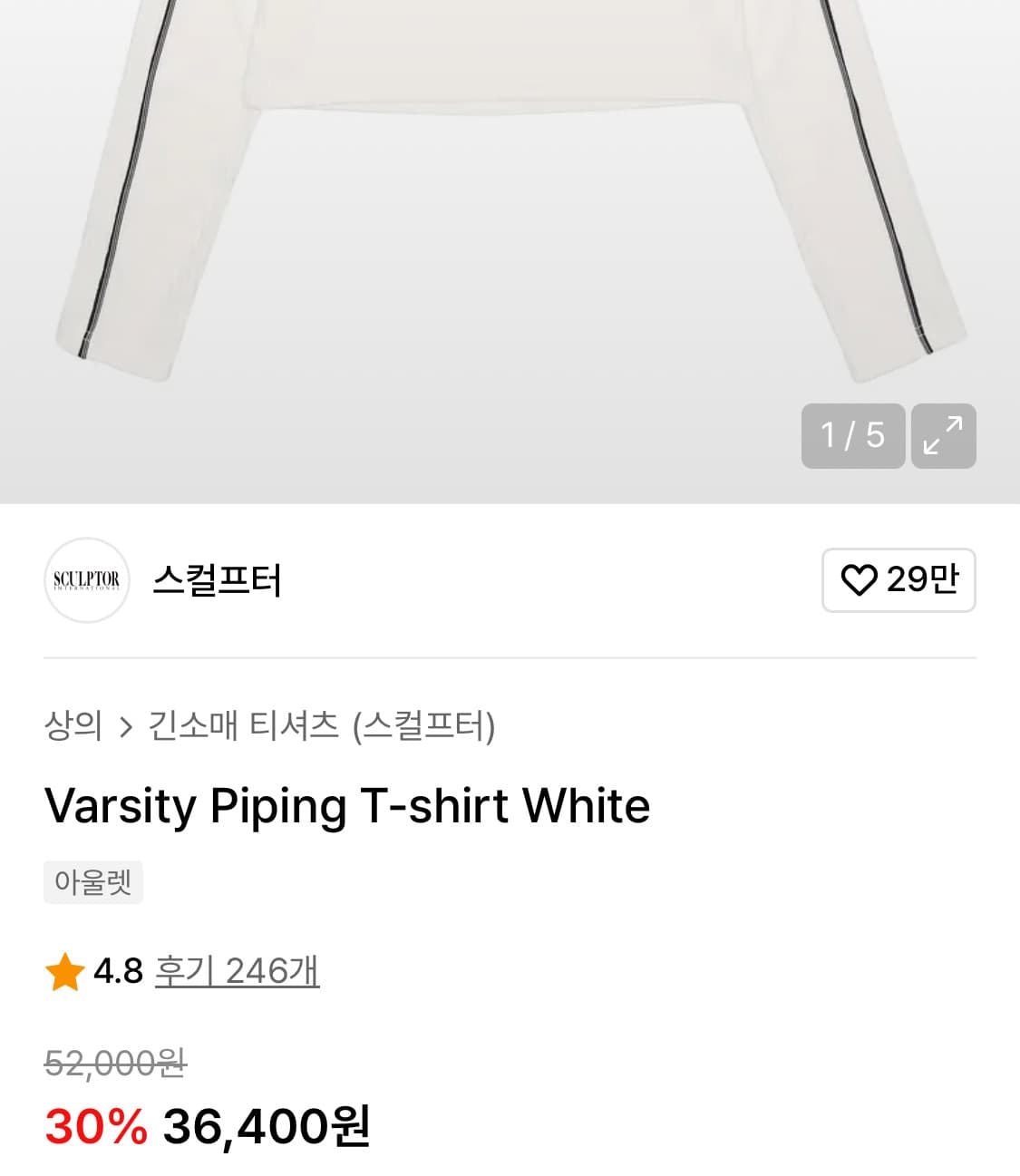This screenshot has height=1176, width=1020.
Task: Navigate to the 상의 breadcrumb category
Action: click(x=71, y=724)
